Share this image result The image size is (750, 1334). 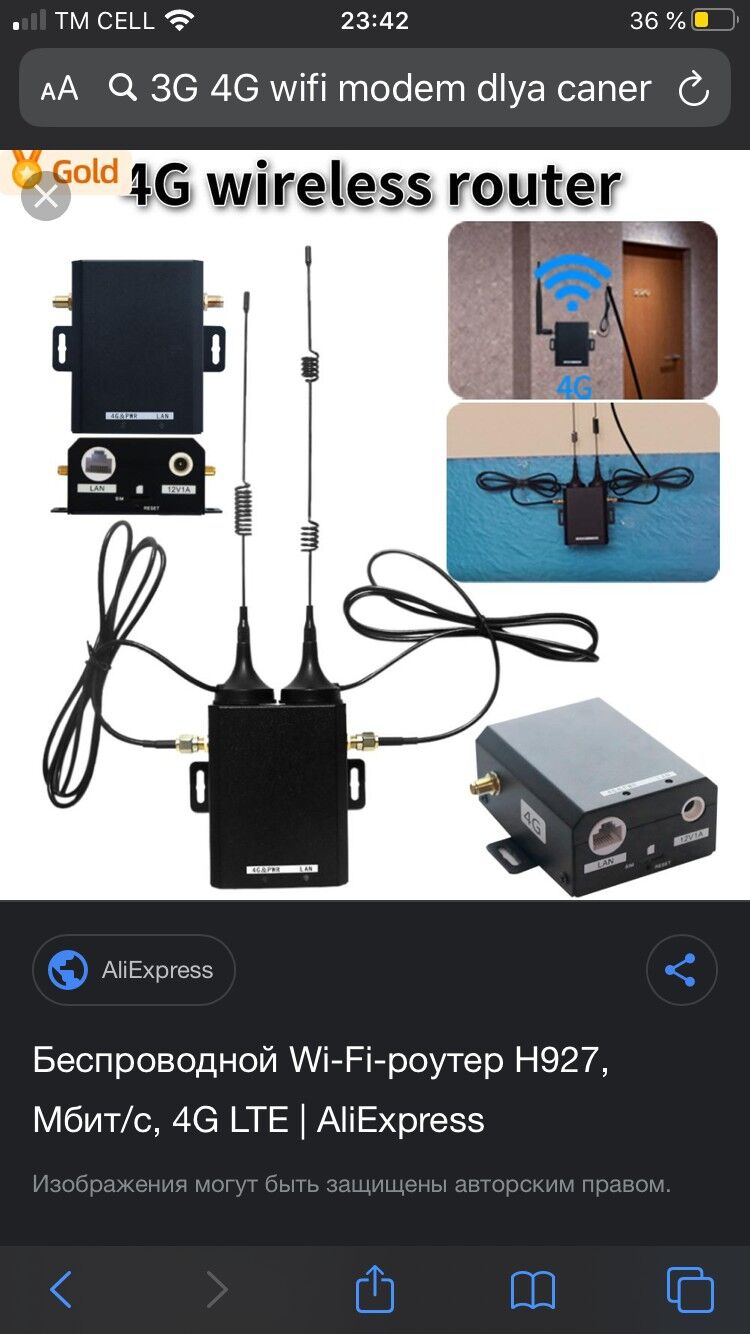pos(681,970)
